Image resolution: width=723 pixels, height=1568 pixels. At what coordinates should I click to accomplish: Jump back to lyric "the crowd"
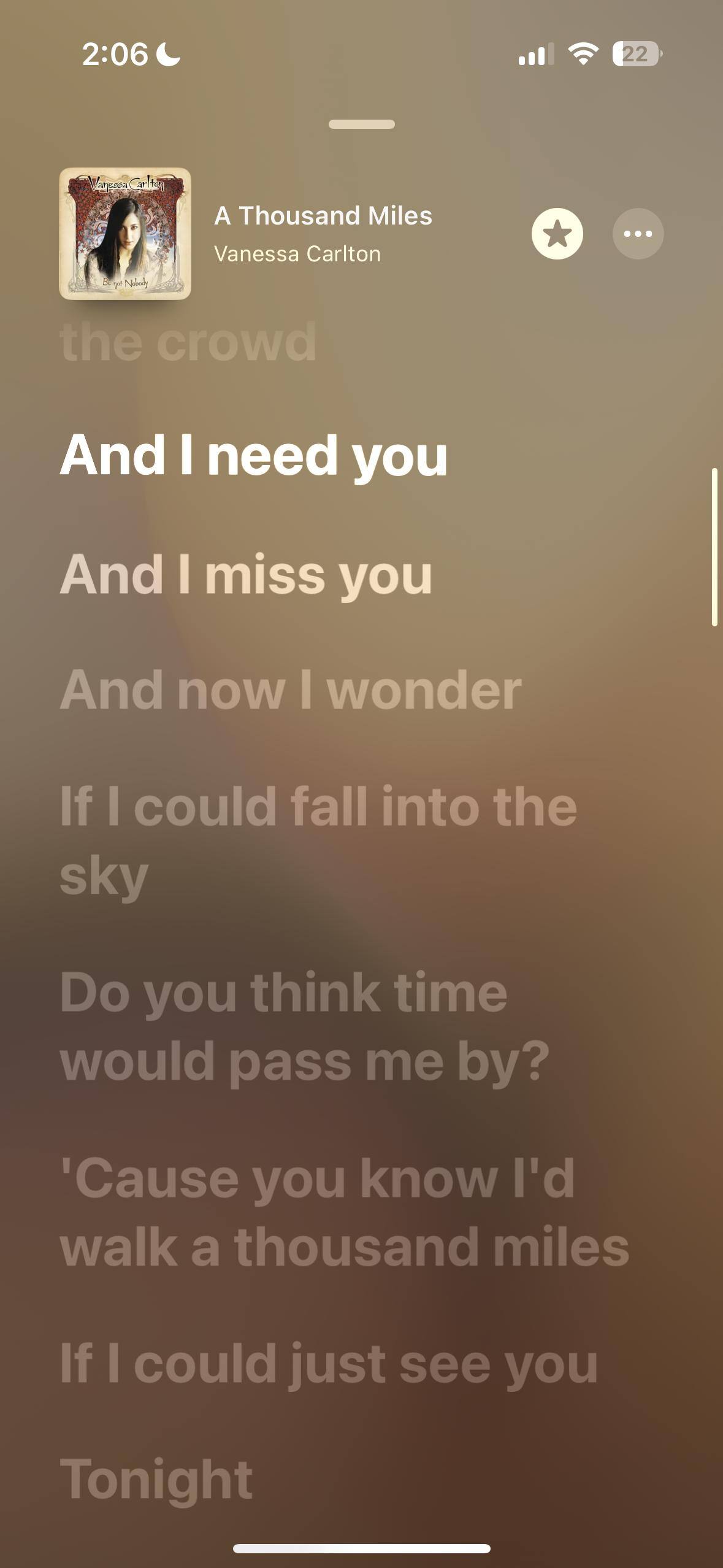pos(188,342)
